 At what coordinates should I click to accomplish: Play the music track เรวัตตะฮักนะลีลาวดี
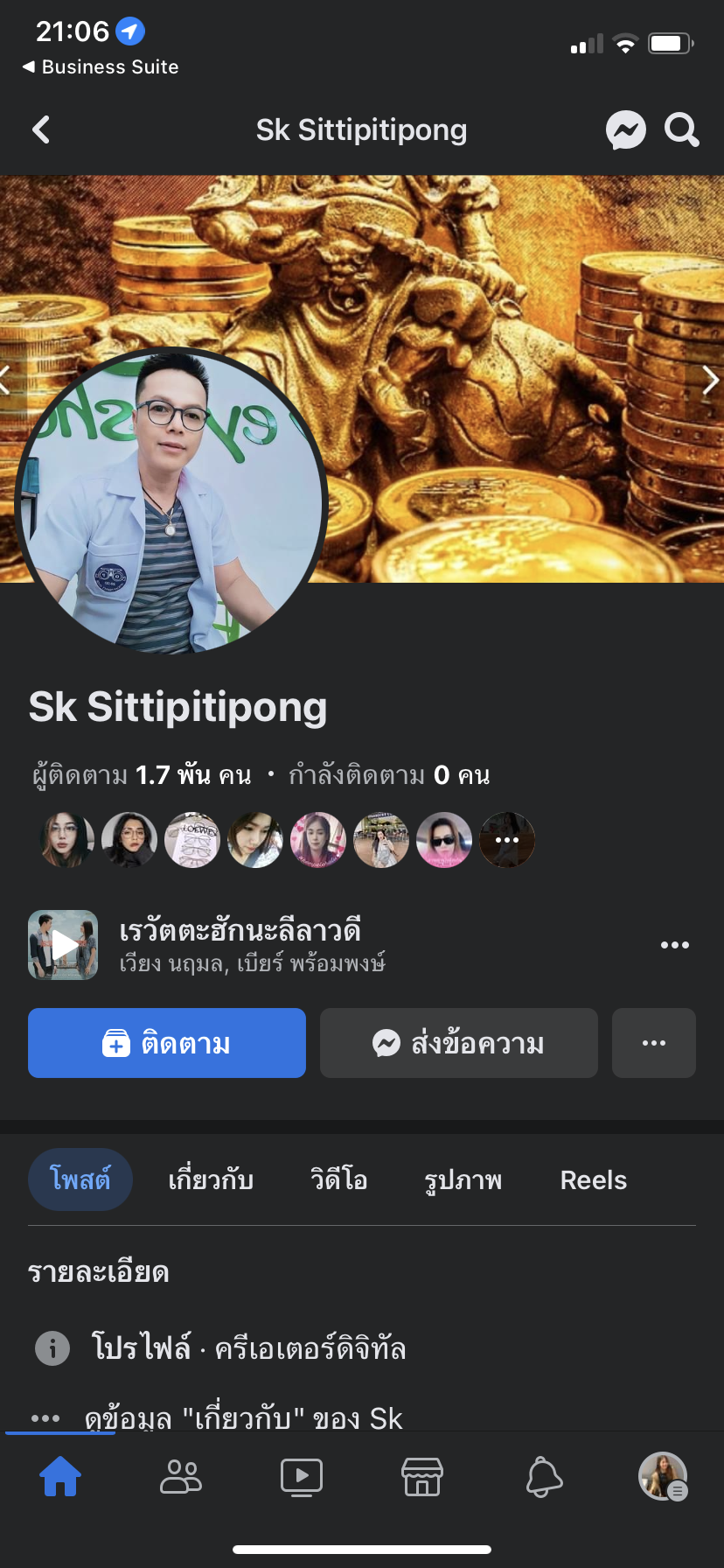pyautogui.click(x=63, y=945)
